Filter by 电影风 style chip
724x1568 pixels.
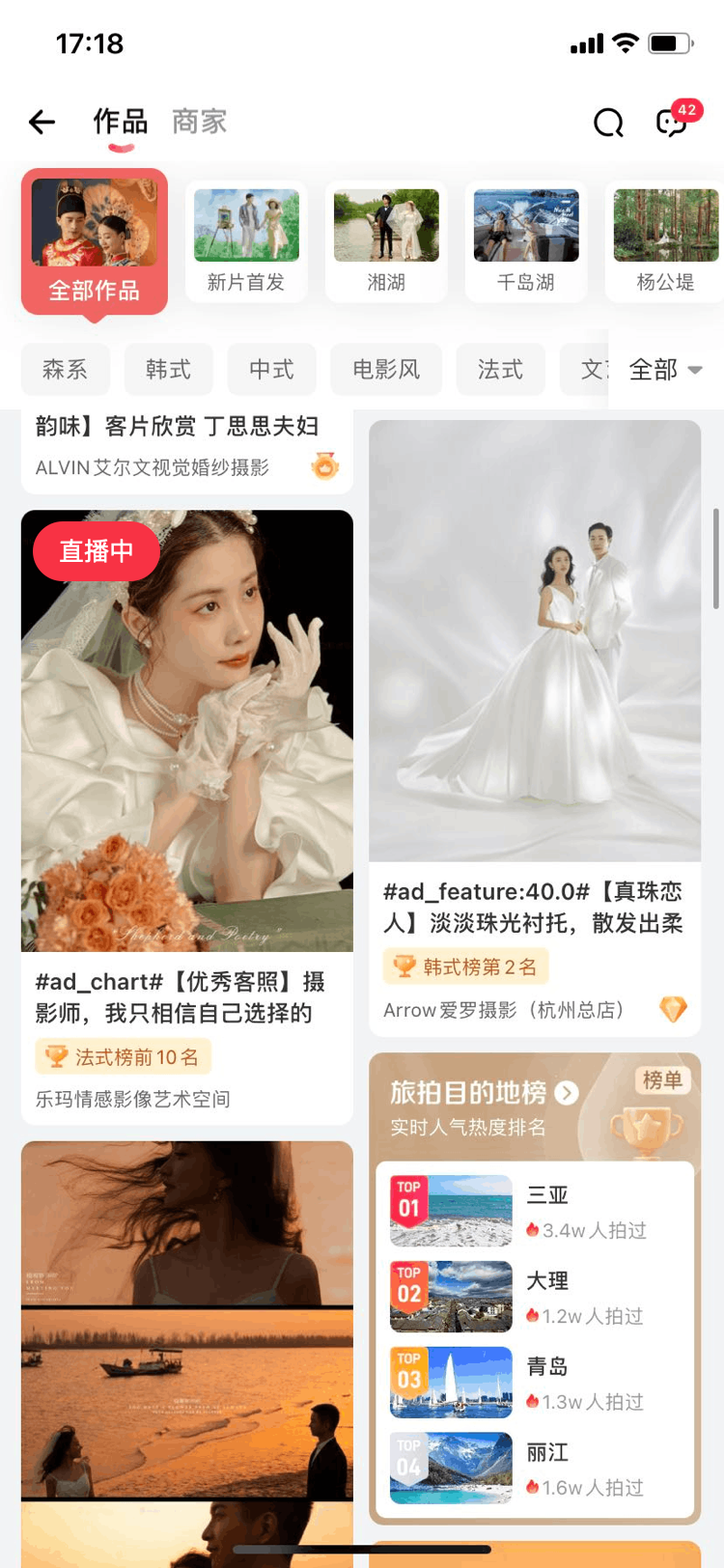[x=386, y=370]
